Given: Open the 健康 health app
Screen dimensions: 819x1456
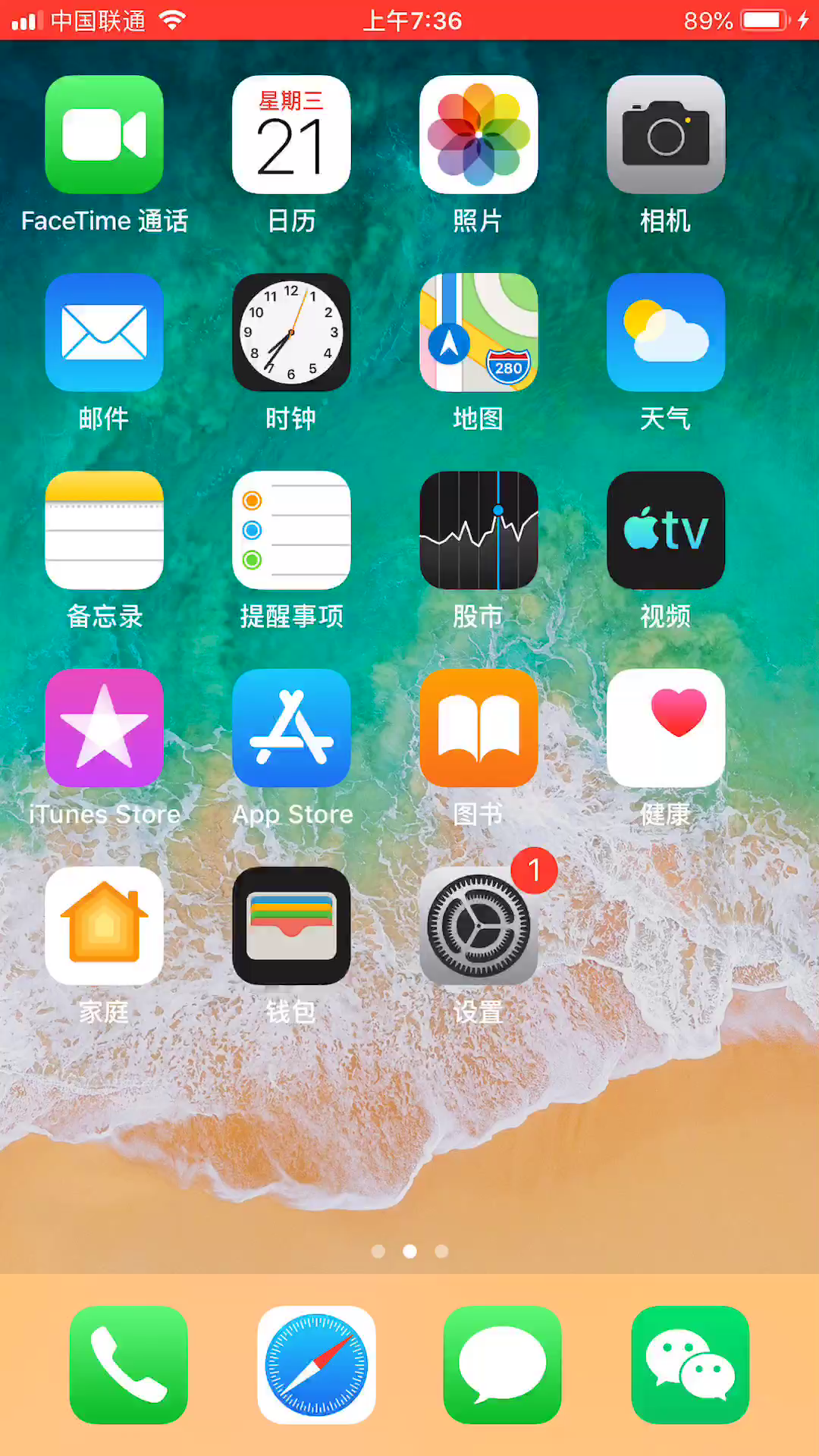Looking at the screenshot, I should click(x=666, y=728).
